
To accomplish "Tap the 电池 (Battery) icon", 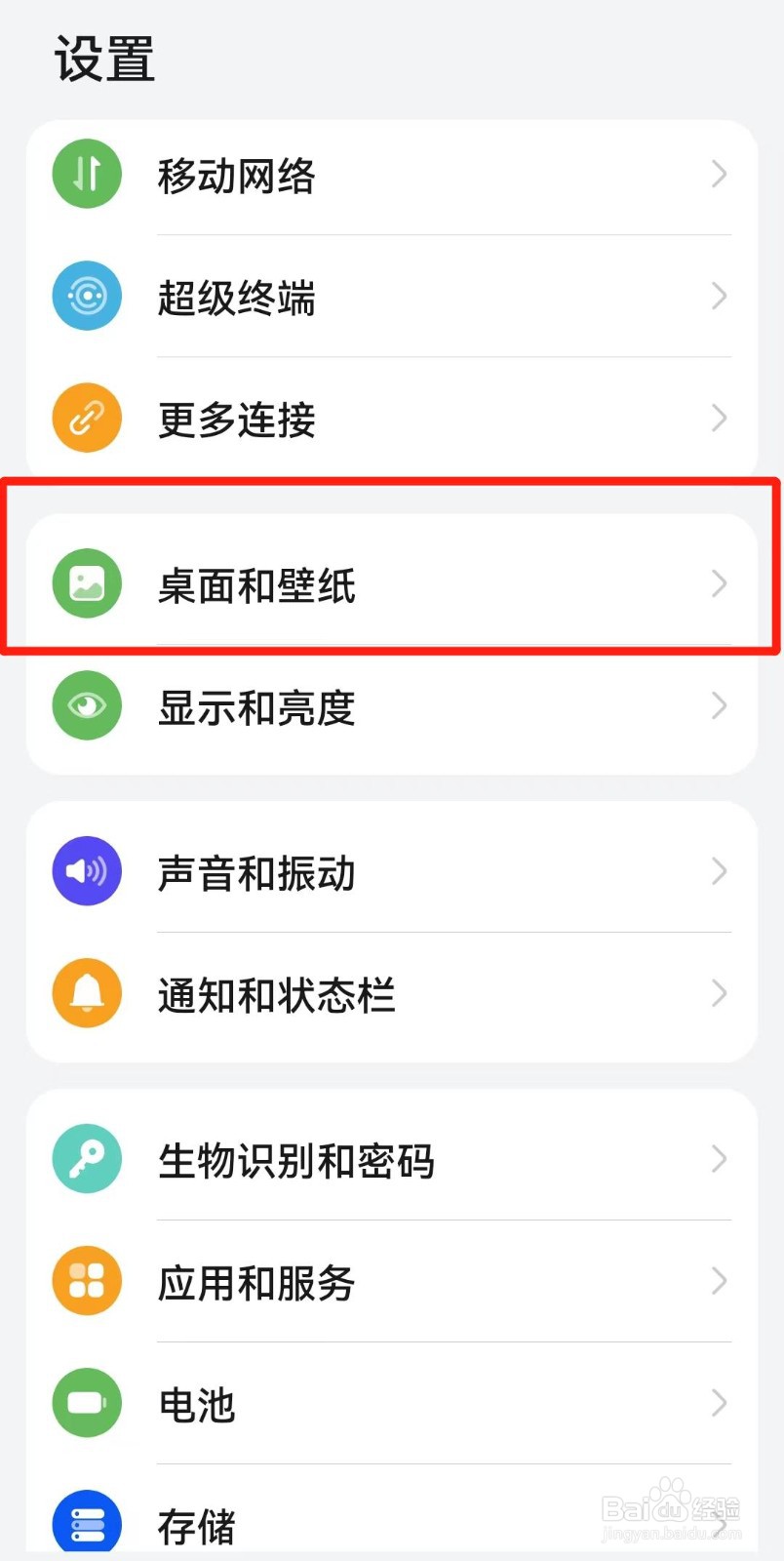I will pyautogui.click(x=87, y=1403).
